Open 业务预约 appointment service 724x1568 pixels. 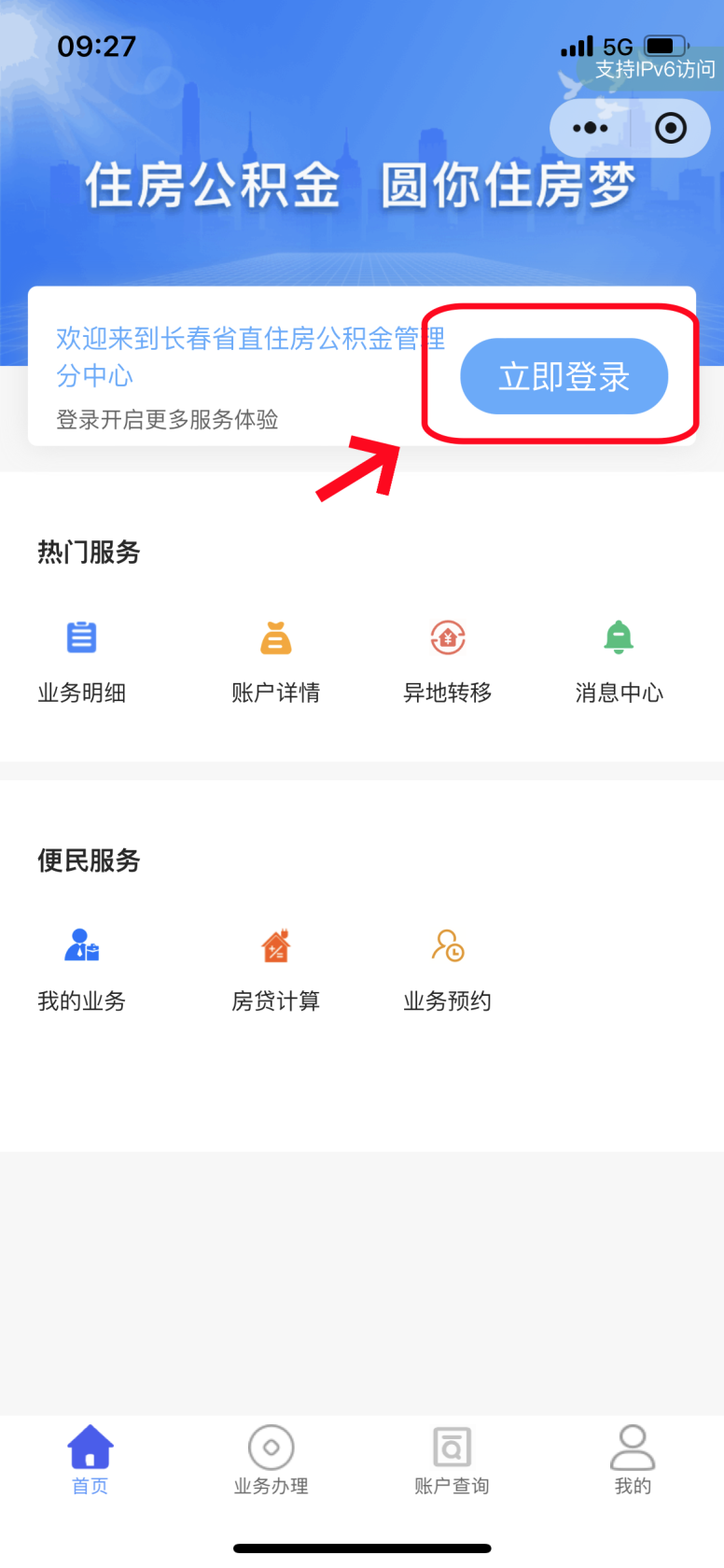[448, 968]
